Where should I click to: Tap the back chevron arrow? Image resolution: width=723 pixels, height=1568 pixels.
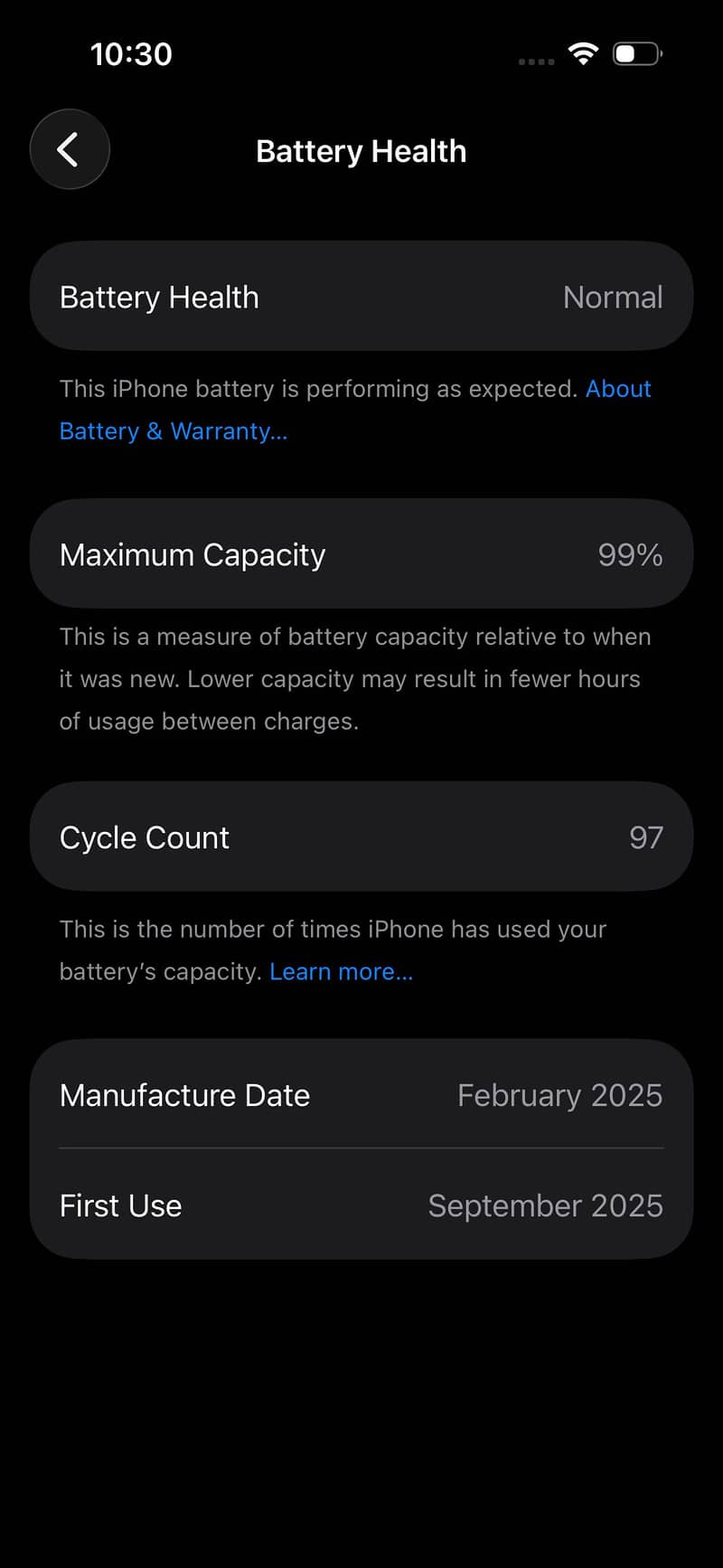tap(70, 149)
